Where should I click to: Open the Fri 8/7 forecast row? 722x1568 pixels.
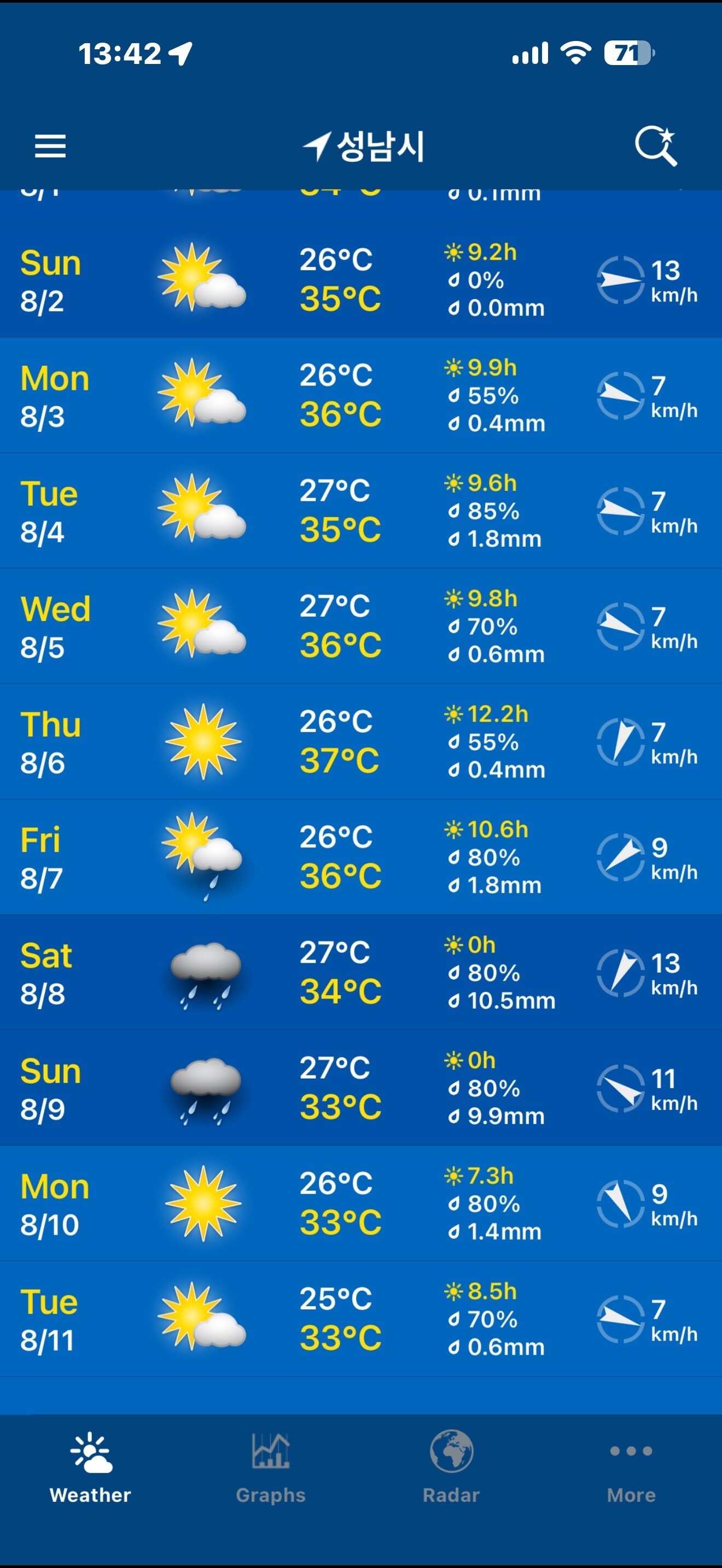[x=361, y=857]
